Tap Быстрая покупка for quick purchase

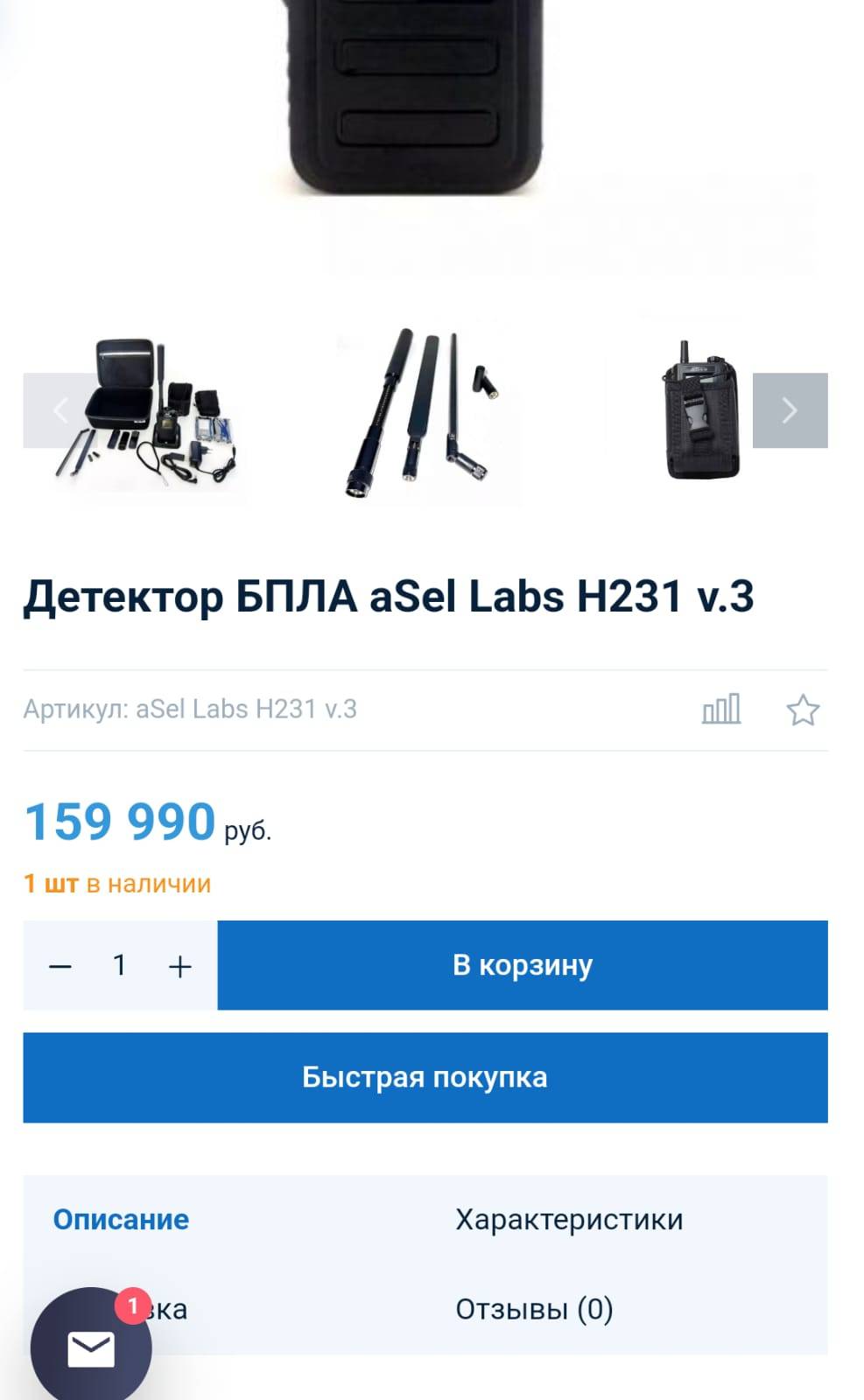point(425,1077)
